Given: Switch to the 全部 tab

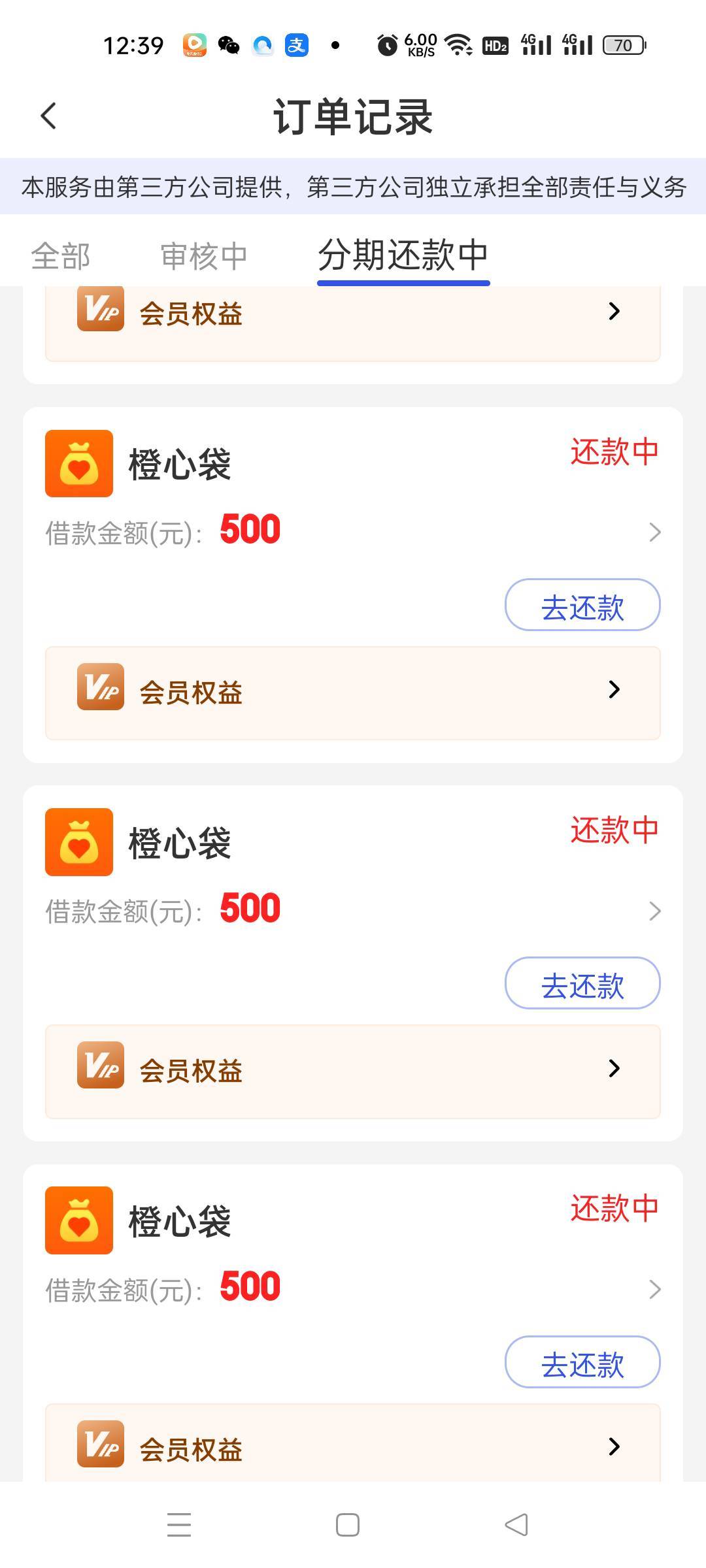Looking at the screenshot, I should click(61, 255).
